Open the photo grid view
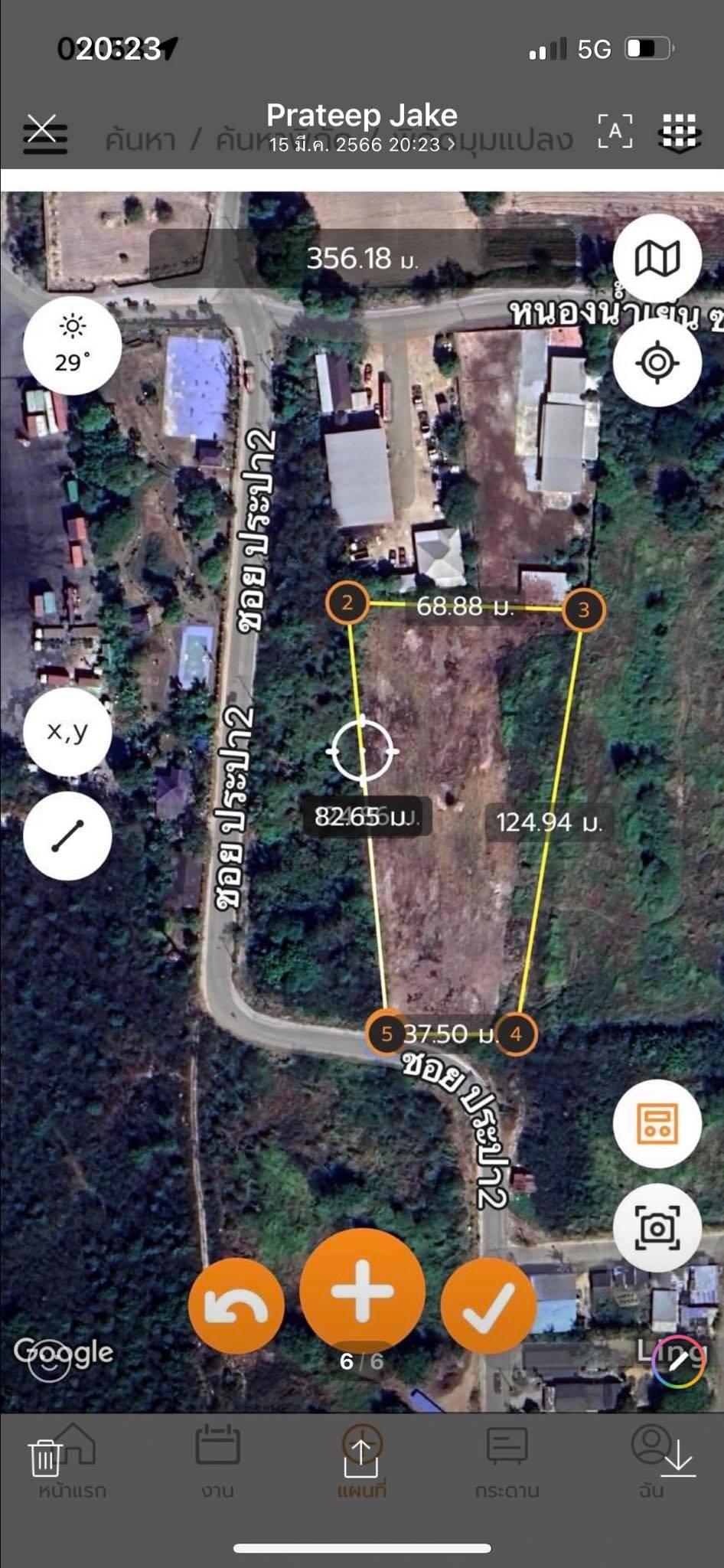Screen dimensions: 724x1568 679,132
